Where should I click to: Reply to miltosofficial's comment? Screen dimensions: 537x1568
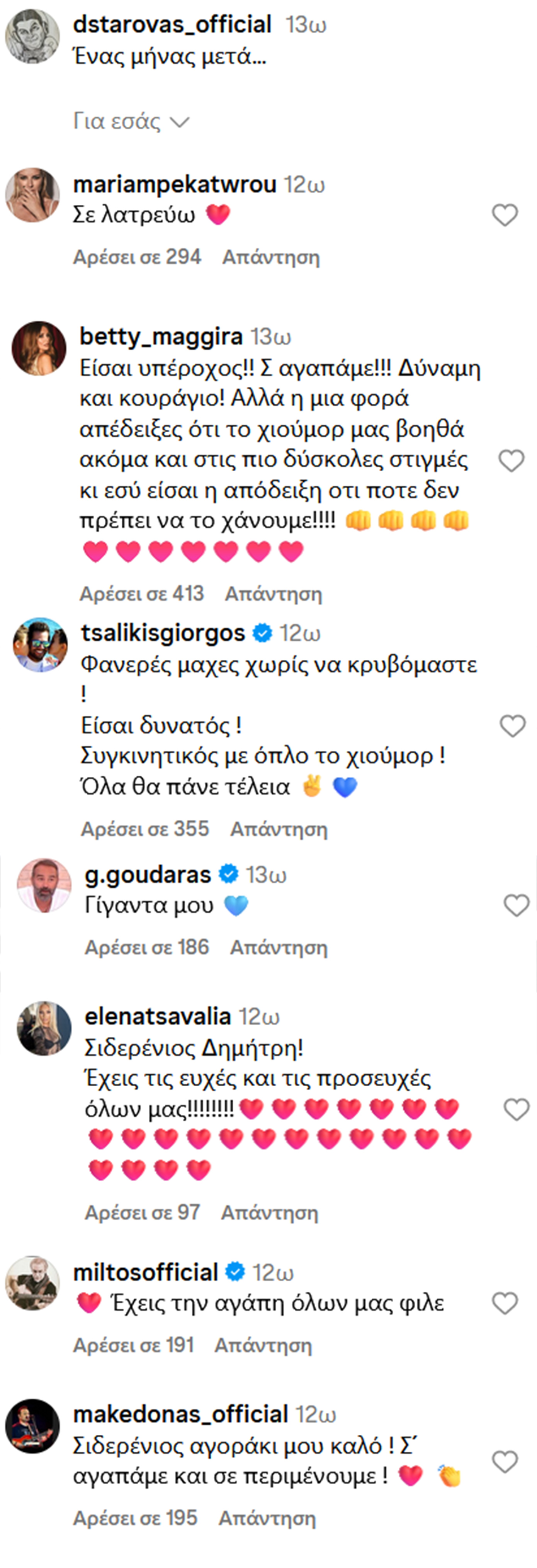(263, 1345)
